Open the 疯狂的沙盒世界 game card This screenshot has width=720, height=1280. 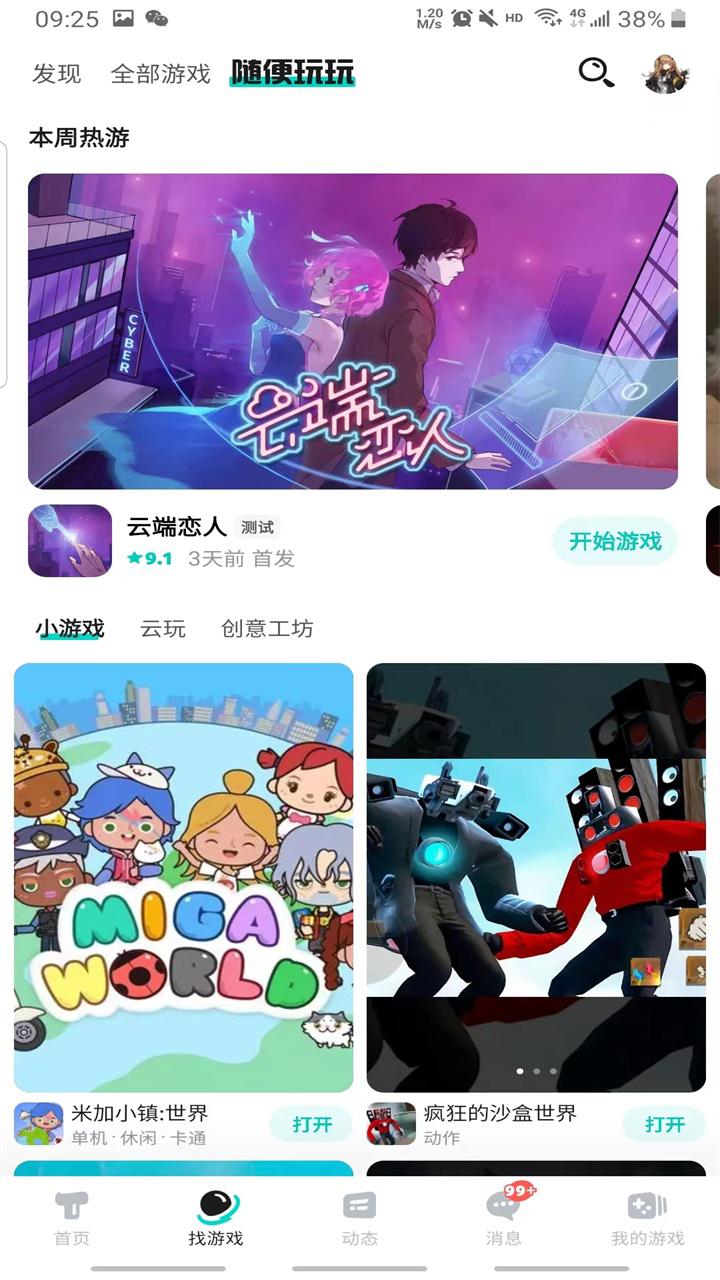click(x=536, y=877)
